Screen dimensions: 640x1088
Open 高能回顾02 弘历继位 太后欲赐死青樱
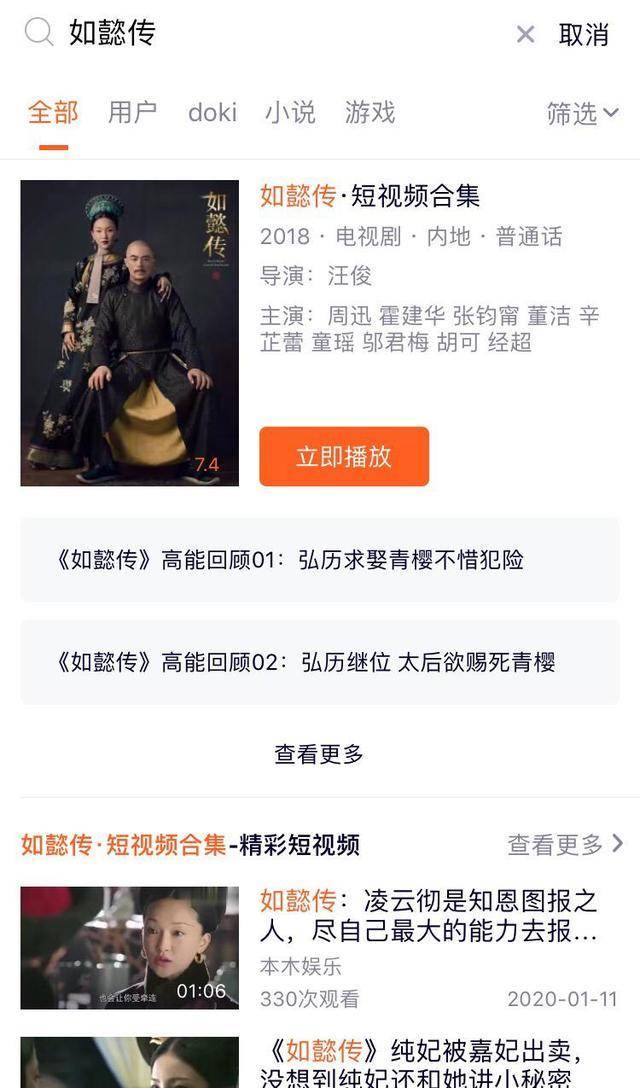[320, 662]
